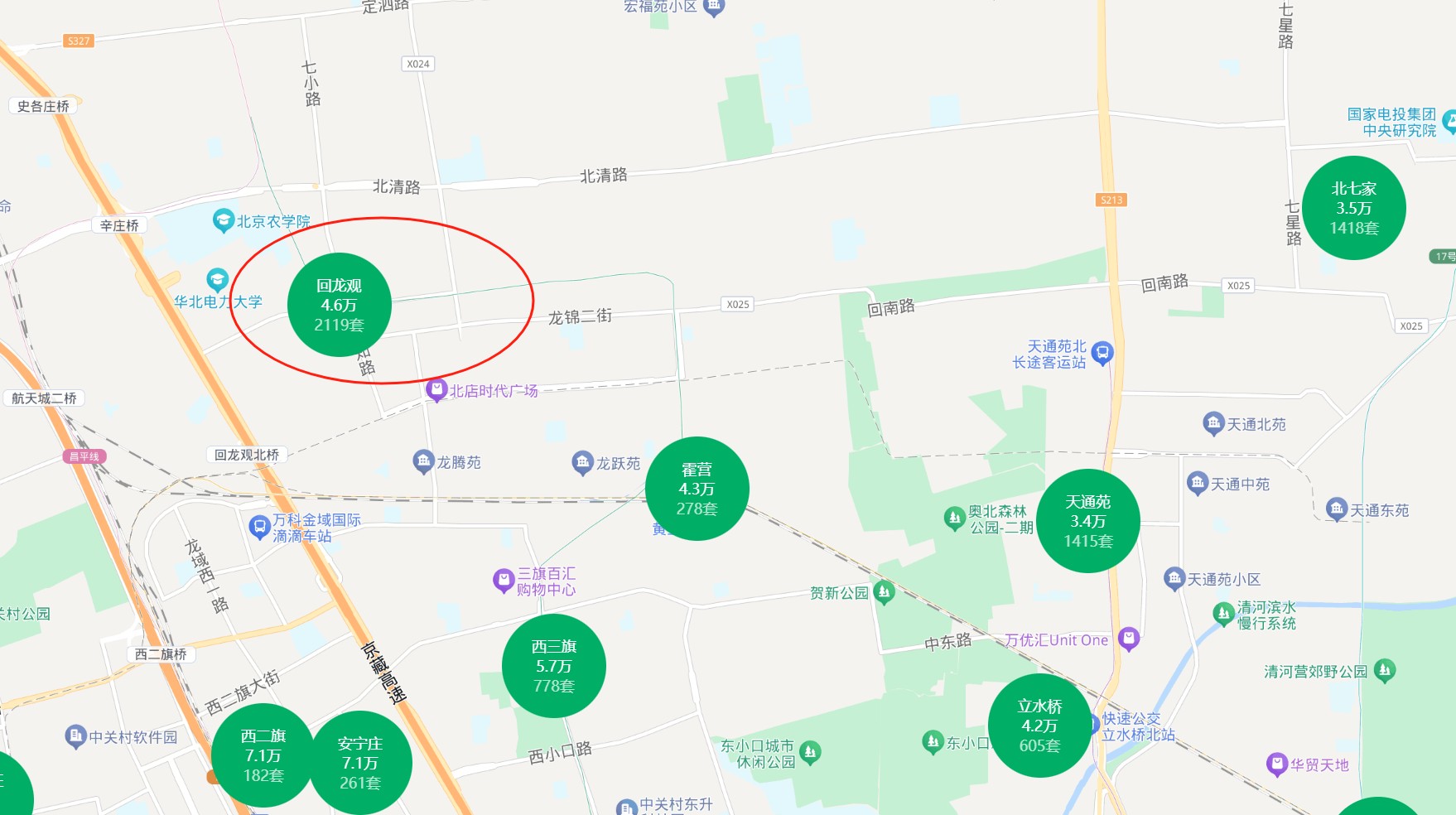Image resolution: width=1456 pixels, height=815 pixels.
Task: Choose the 安宁庄 261套 area marker
Action: tap(360, 763)
